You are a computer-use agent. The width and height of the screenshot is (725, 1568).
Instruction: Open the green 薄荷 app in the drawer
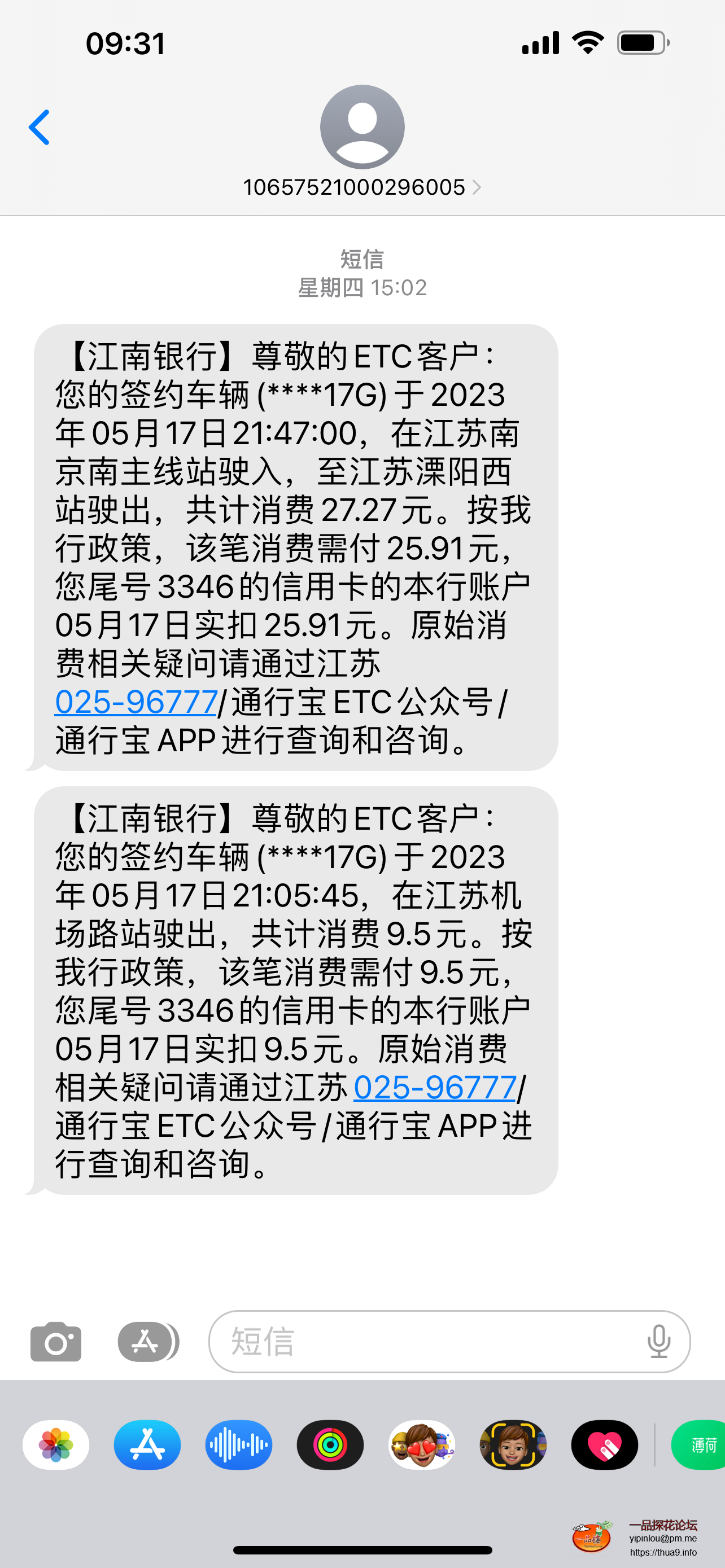pos(700,1444)
